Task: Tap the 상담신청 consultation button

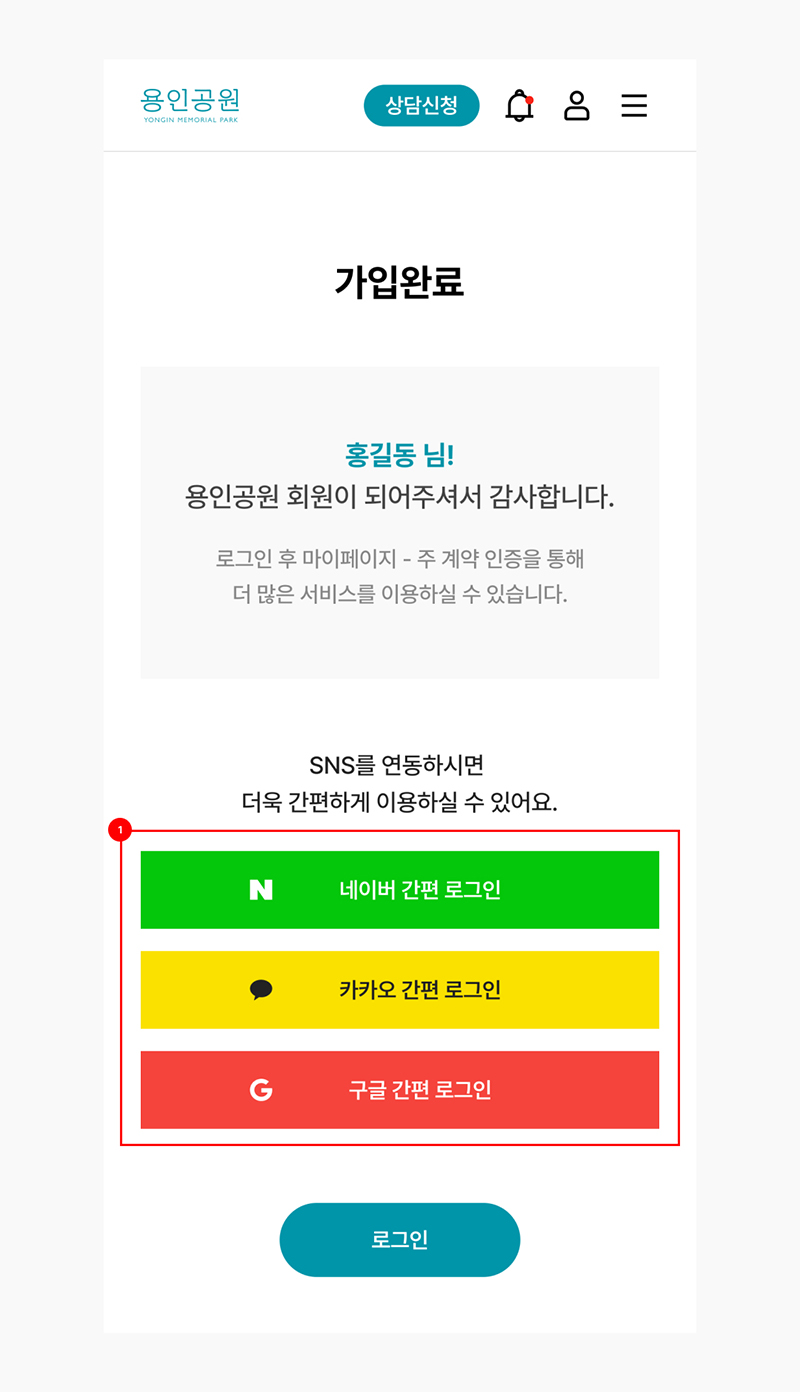Action: (x=421, y=106)
